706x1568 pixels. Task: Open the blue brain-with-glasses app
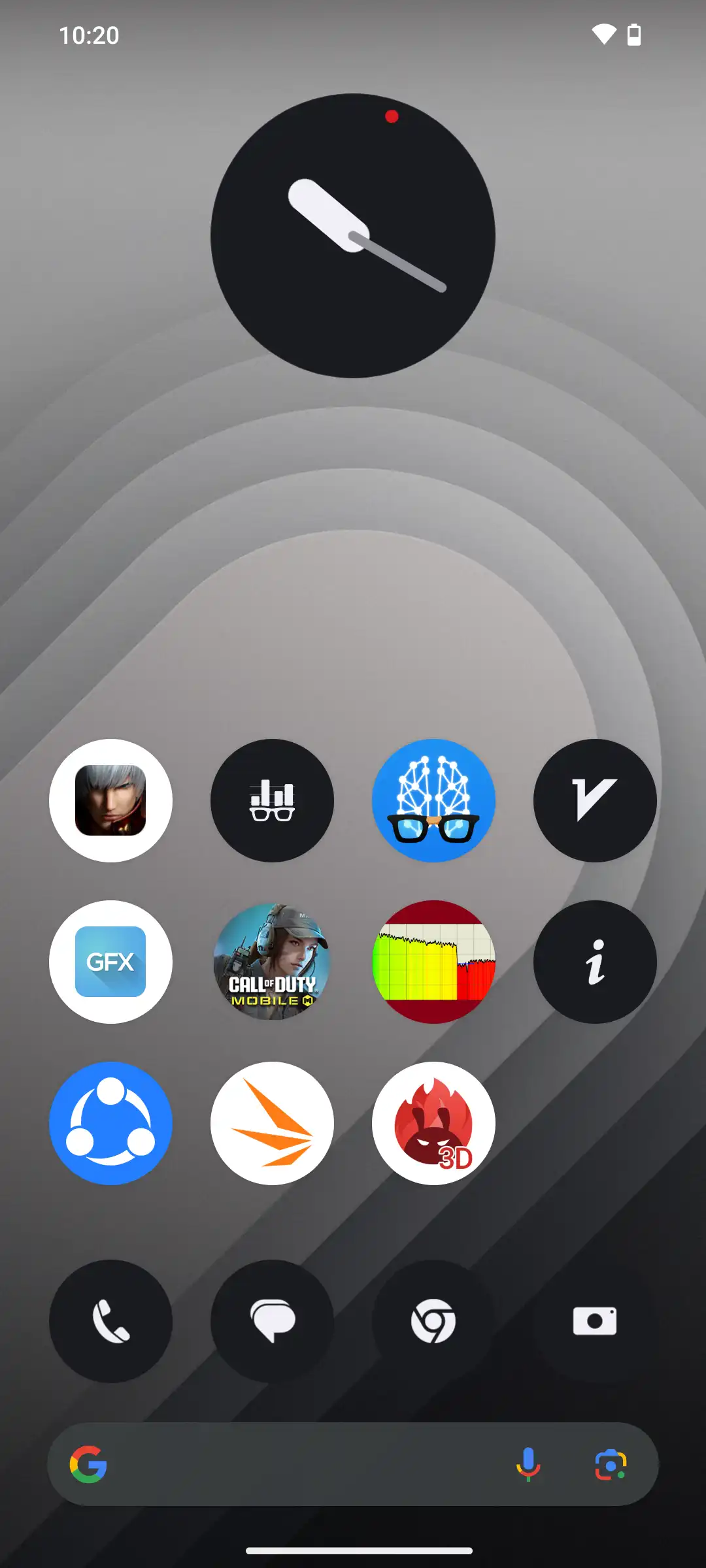pyautogui.click(x=433, y=800)
